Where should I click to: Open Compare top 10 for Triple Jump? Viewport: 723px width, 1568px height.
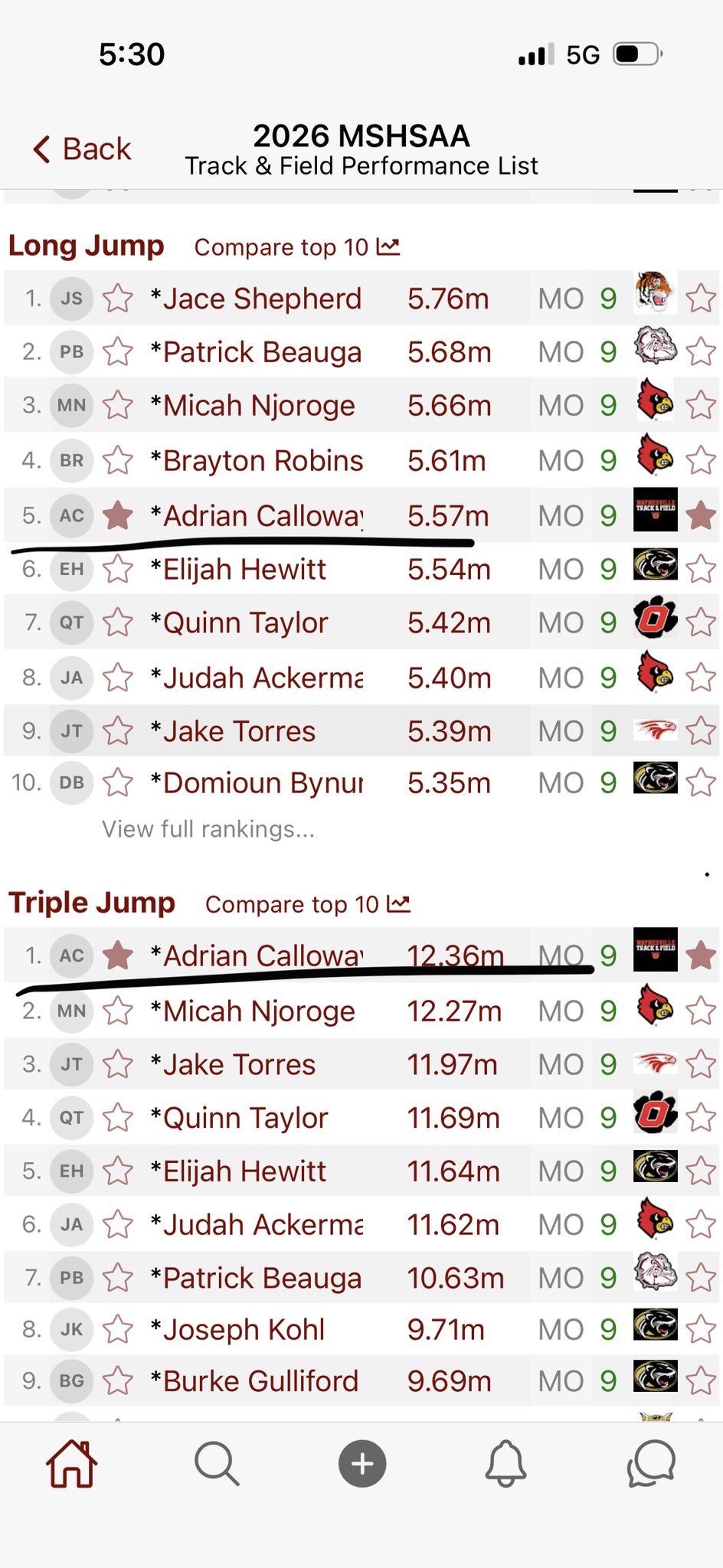click(307, 904)
